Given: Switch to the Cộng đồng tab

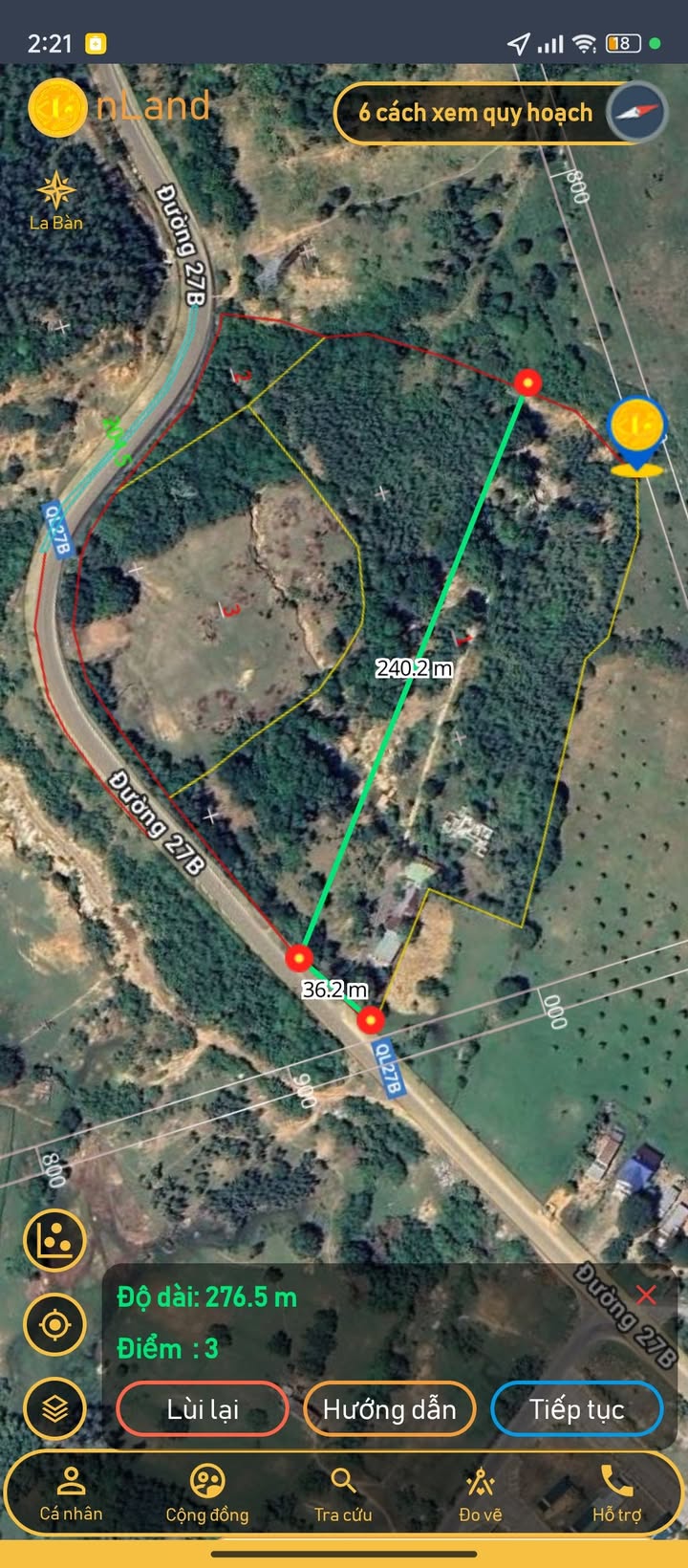Looking at the screenshot, I should 207,1494.
